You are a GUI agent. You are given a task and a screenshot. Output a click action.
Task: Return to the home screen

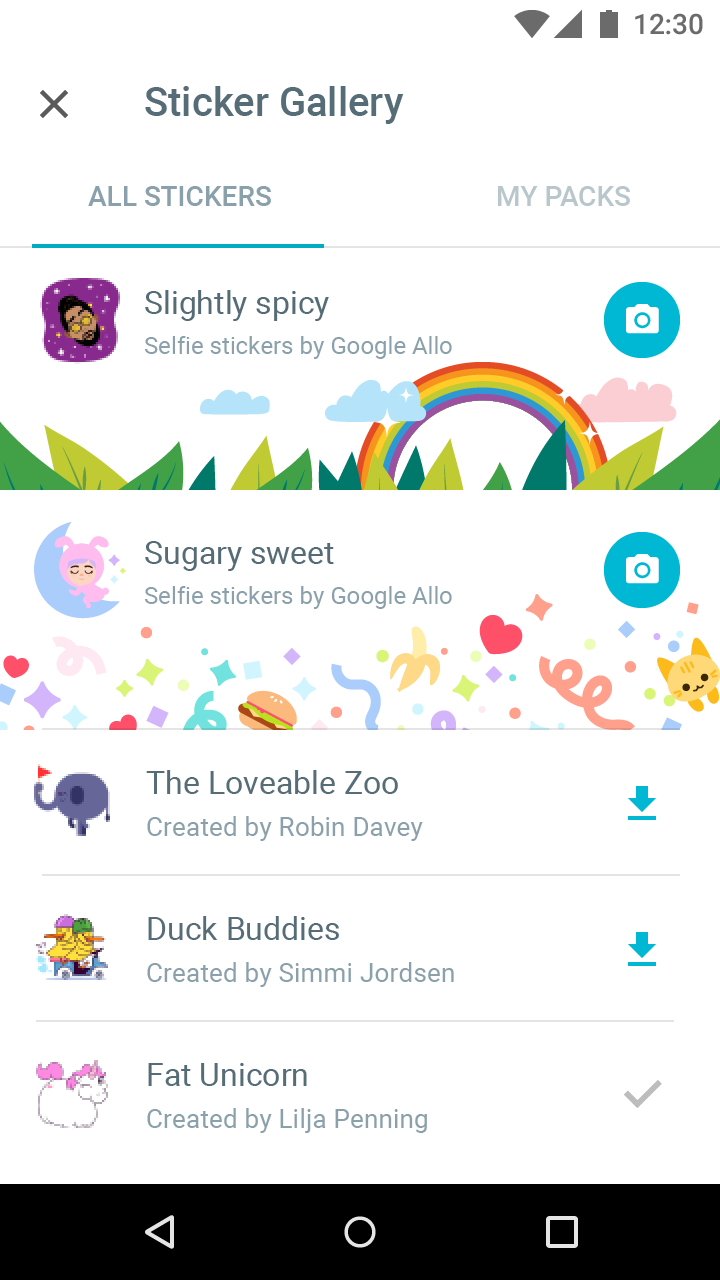[x=360, y=1232]
